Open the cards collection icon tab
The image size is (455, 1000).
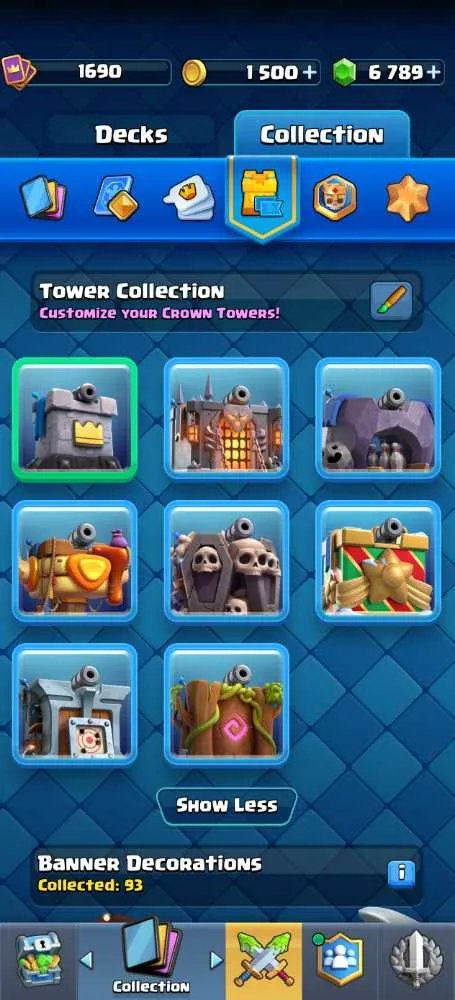coord(43,198)
